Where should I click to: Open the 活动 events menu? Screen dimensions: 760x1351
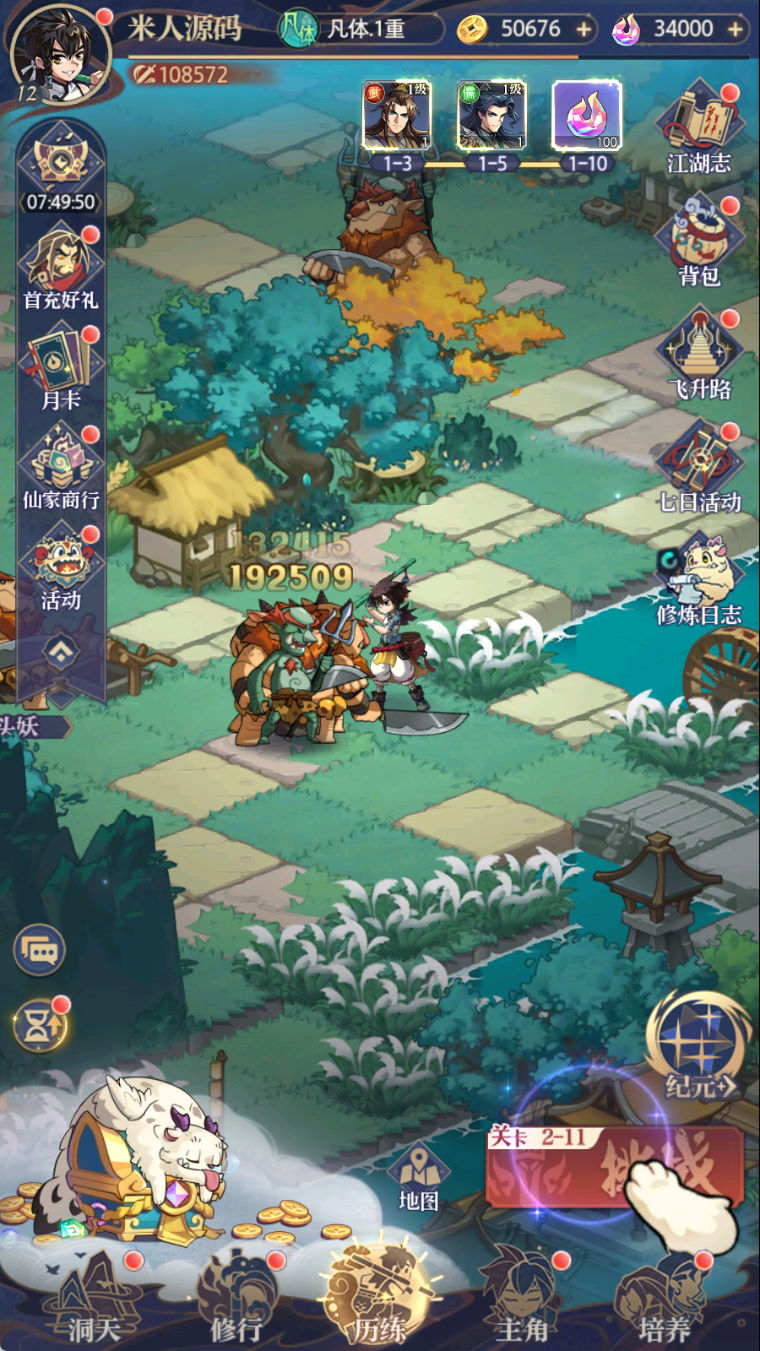61,567
